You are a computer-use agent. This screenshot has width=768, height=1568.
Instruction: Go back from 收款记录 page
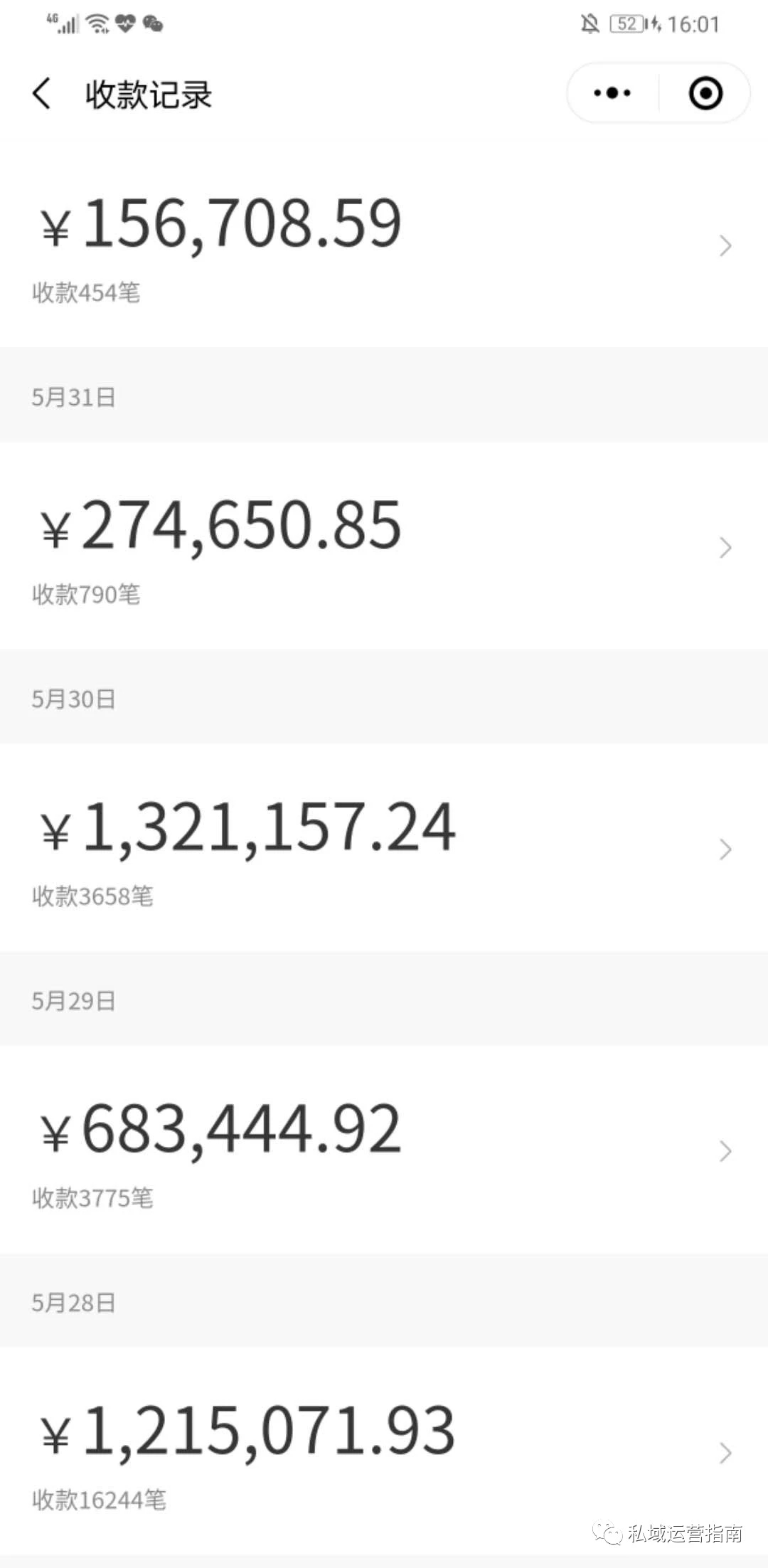click(x=42, y=94)
